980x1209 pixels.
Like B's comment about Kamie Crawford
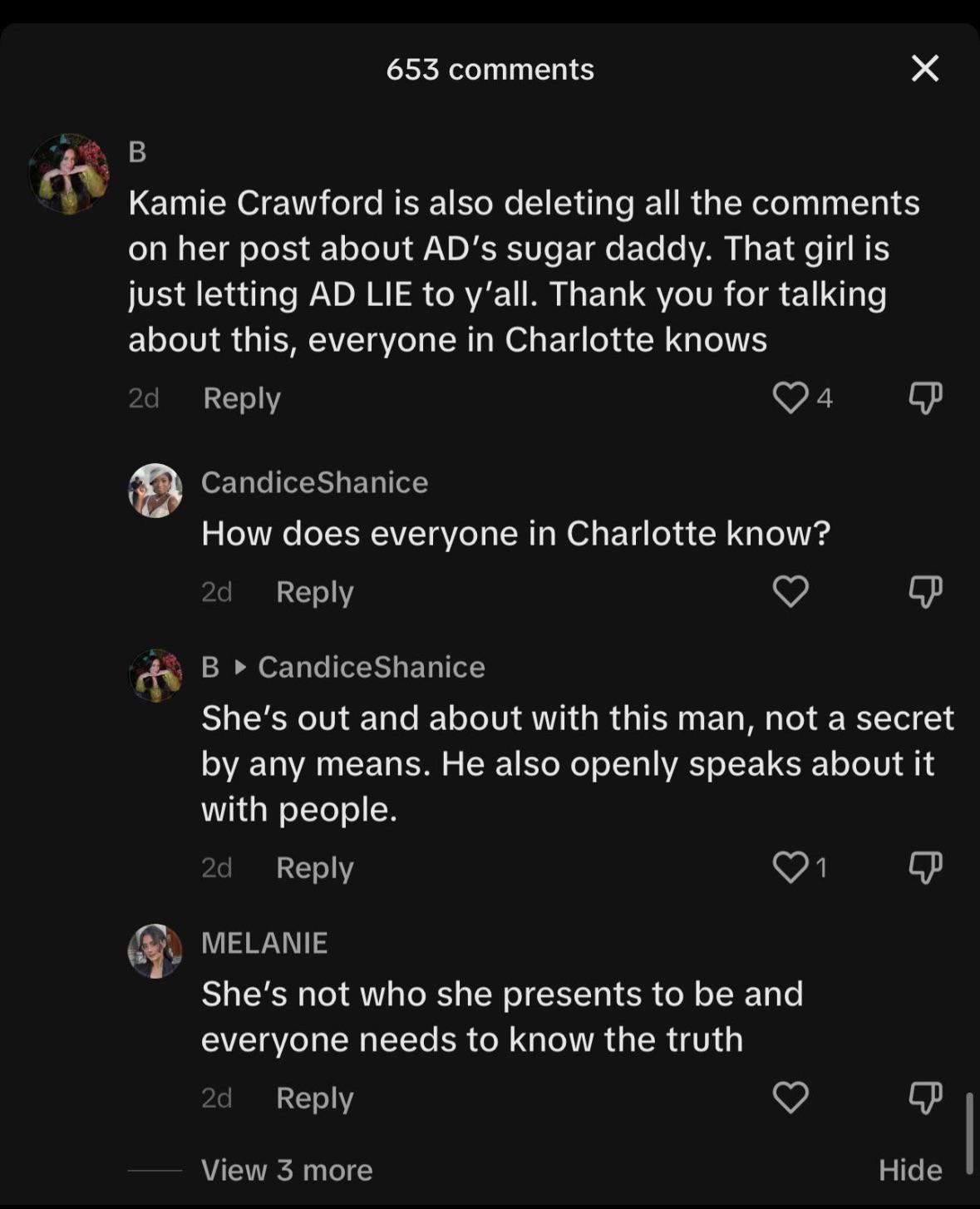point(790,397)
